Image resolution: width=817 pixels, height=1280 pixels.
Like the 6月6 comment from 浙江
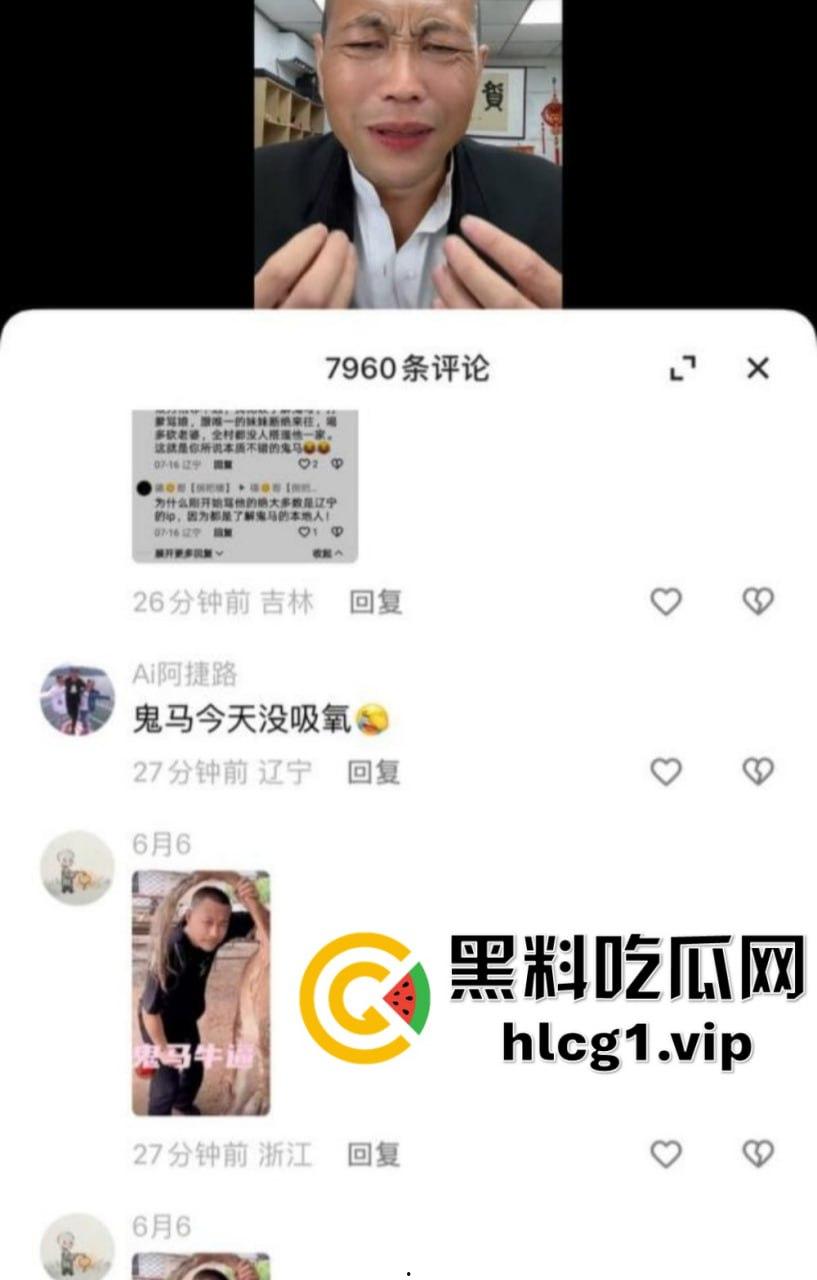tap(666, 1155)
